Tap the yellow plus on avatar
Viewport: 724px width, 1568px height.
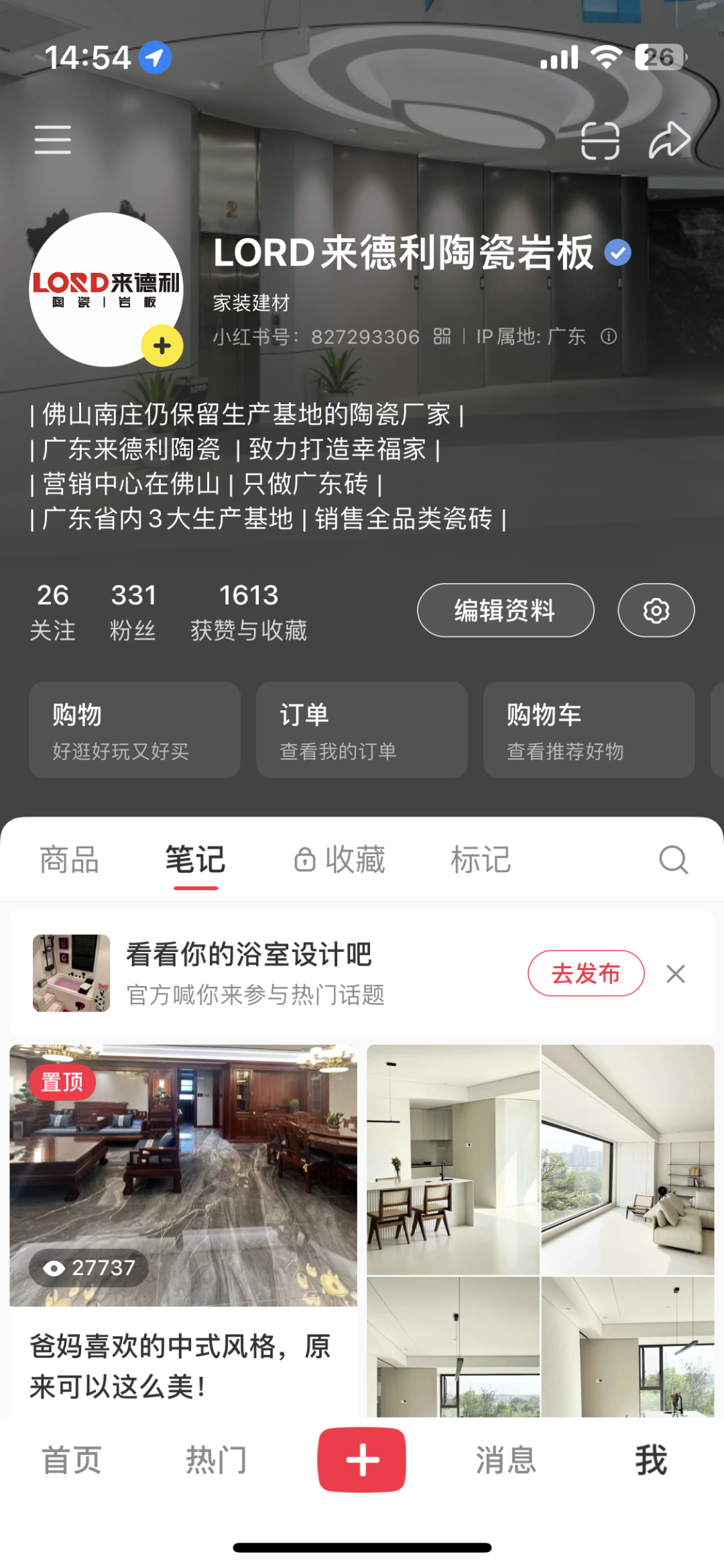[162, 346]
